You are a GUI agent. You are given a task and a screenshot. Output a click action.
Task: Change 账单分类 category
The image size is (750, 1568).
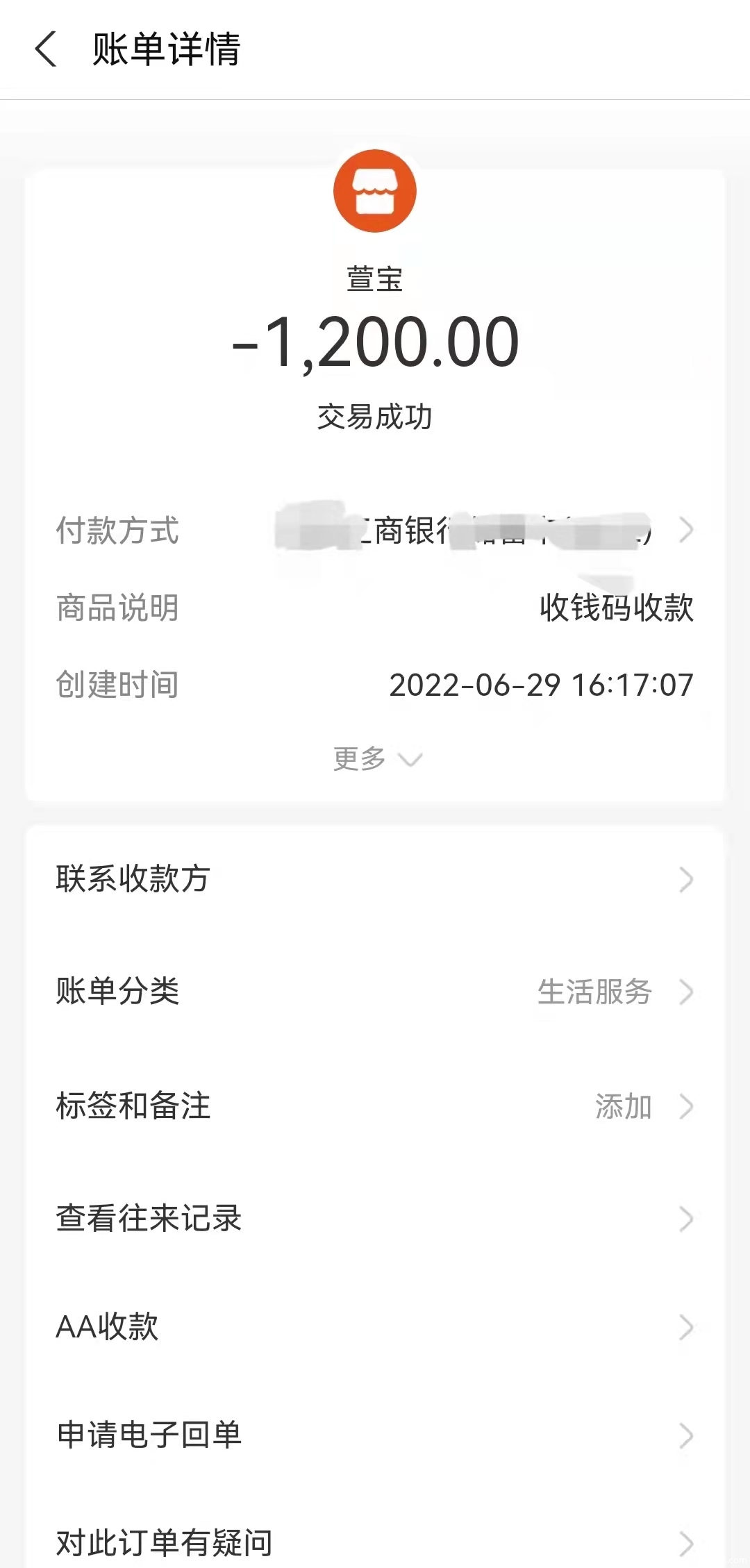tap(375, 992)
